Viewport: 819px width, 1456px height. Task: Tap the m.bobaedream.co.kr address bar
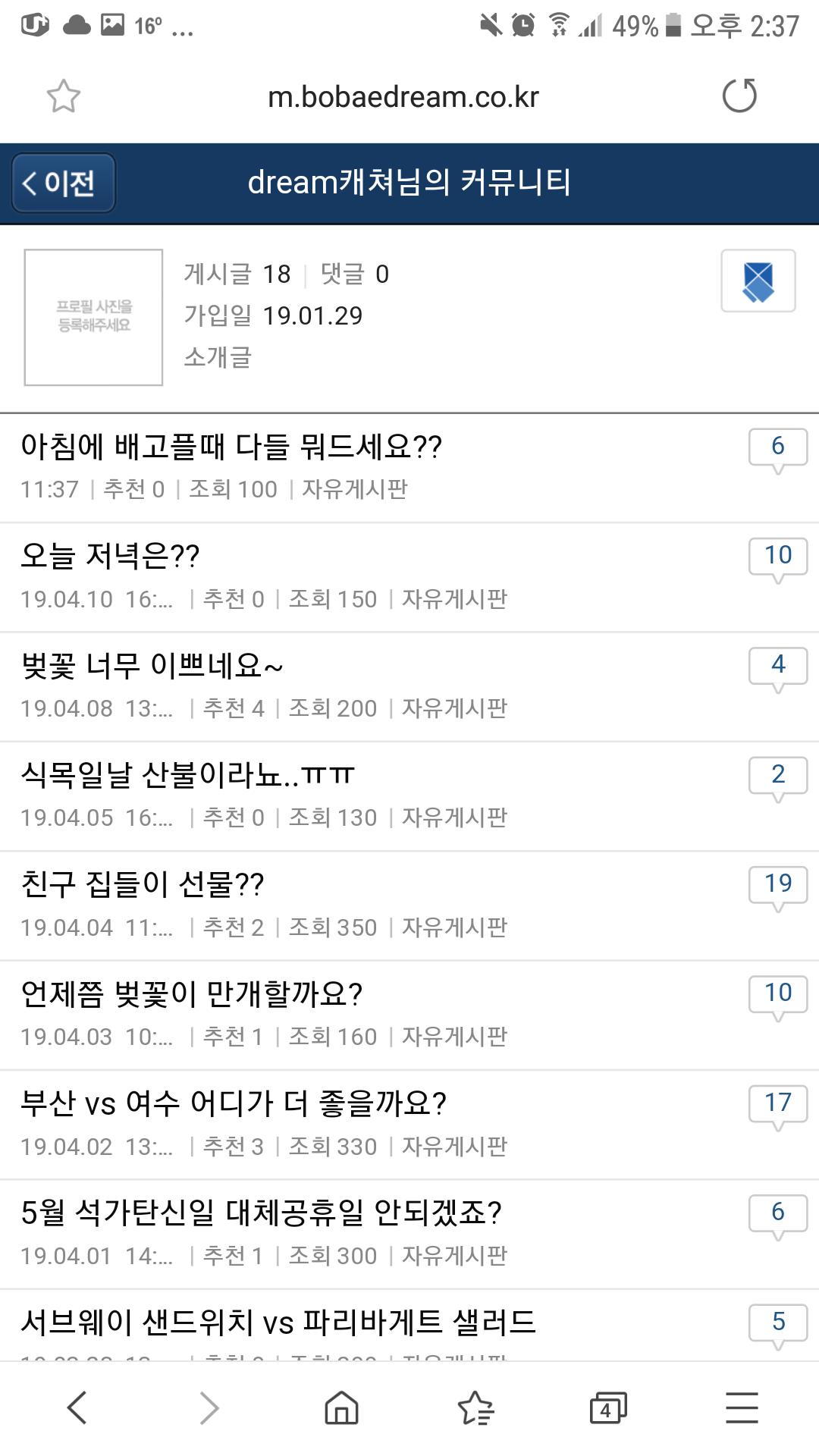(403, 97)
